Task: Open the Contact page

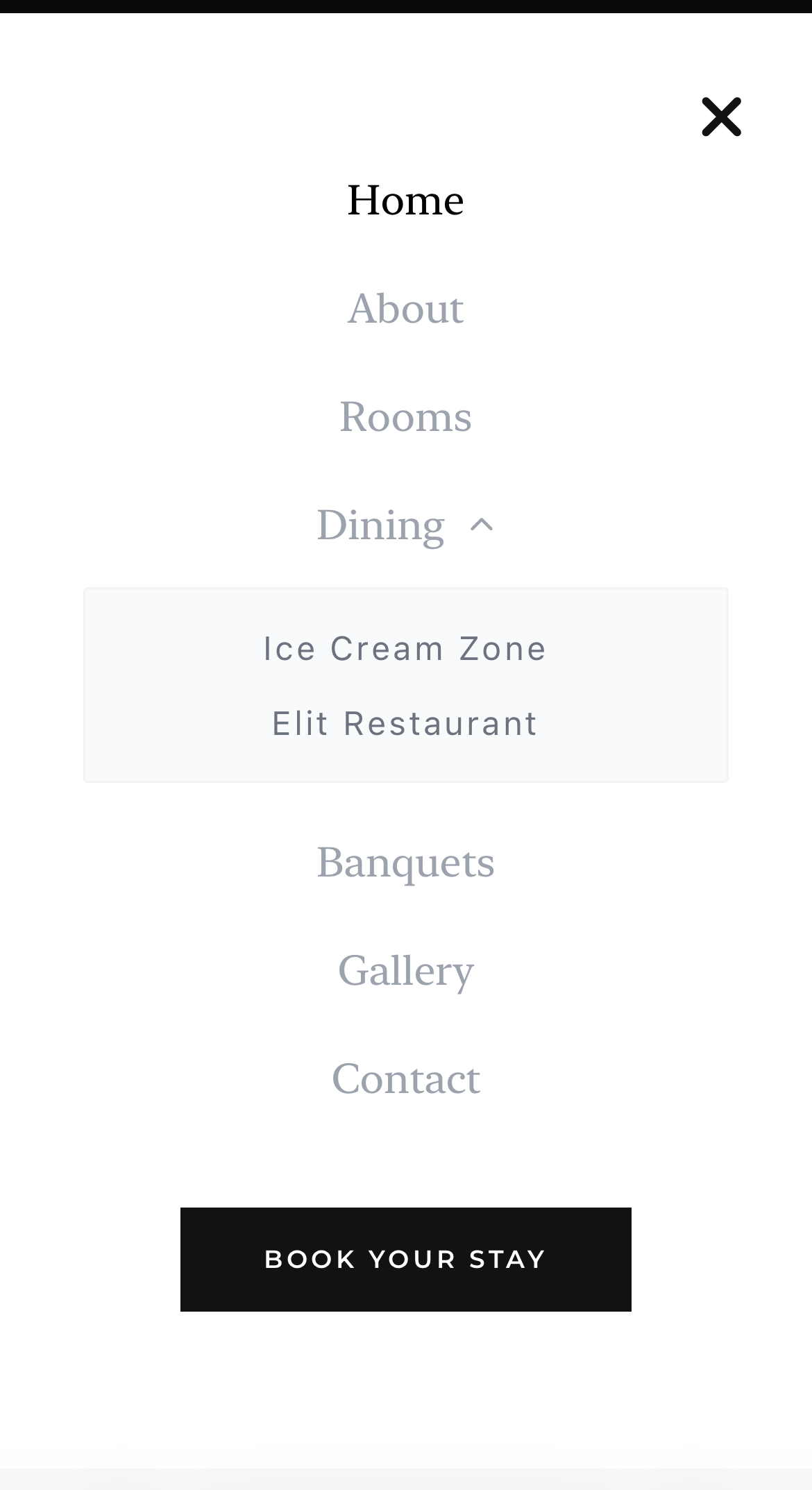Action: click(405, 1079)
